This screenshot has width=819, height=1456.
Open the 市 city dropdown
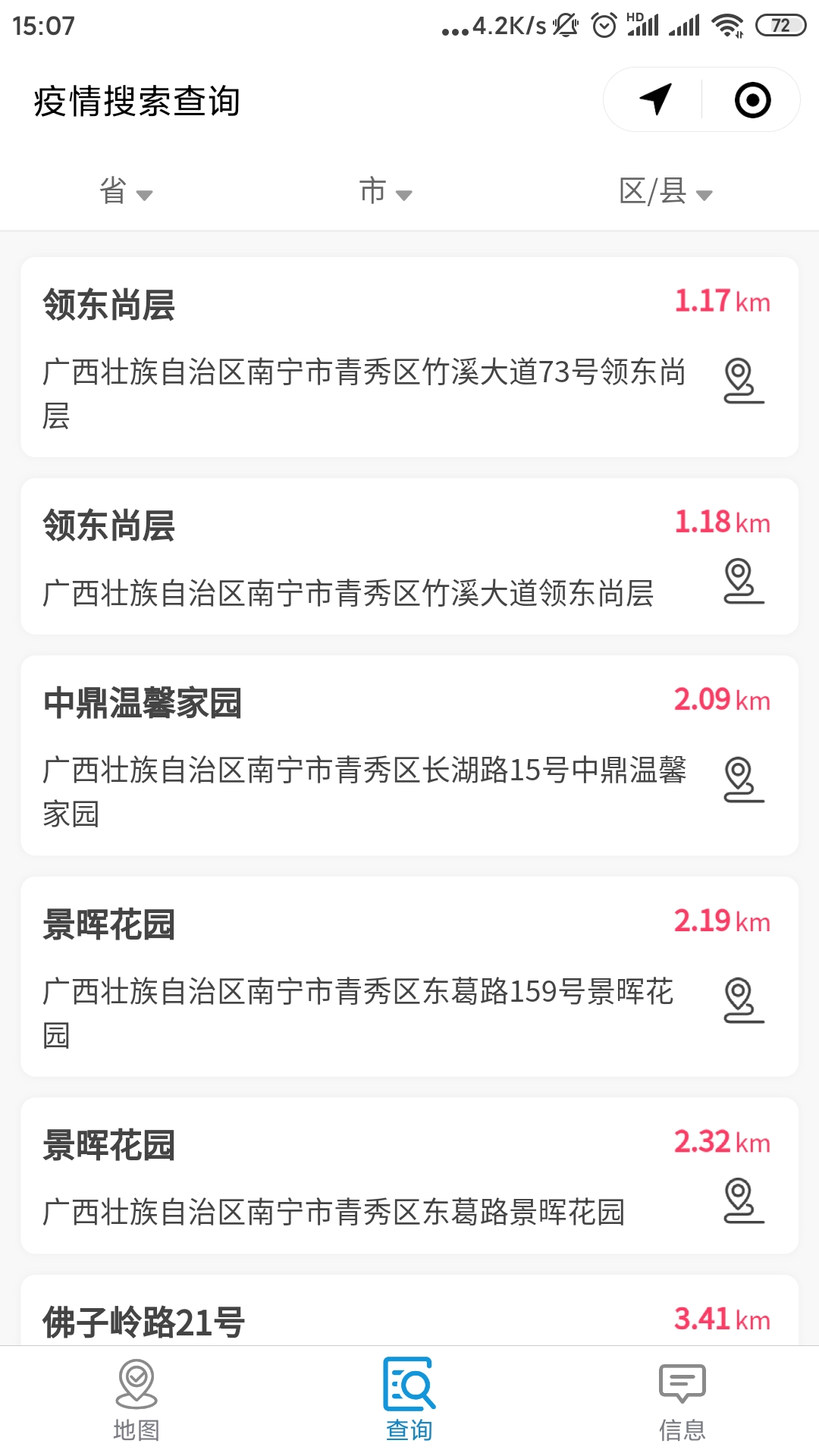(385, 191)
